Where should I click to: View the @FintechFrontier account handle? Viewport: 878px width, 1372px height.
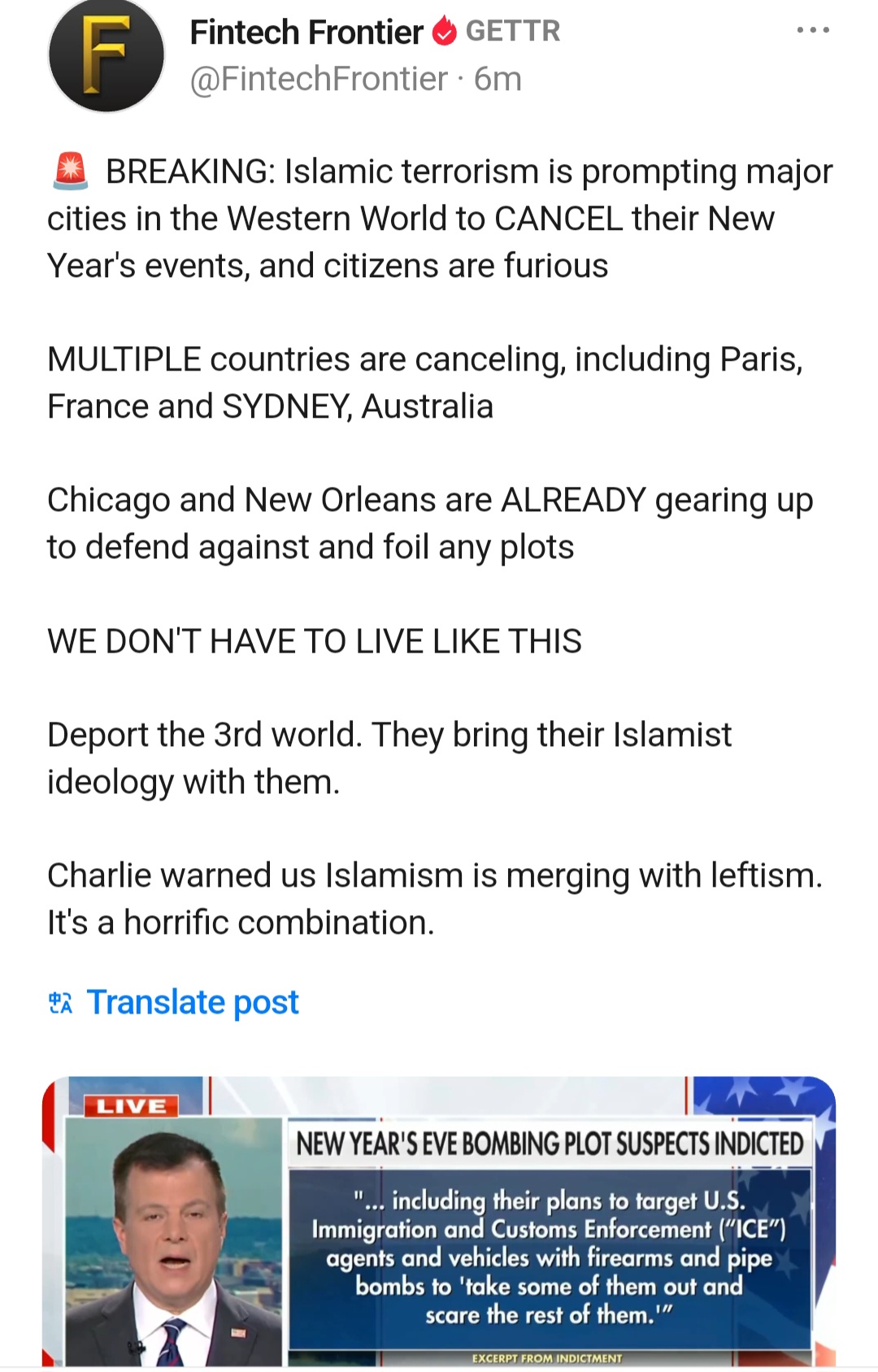coord(318,79)
